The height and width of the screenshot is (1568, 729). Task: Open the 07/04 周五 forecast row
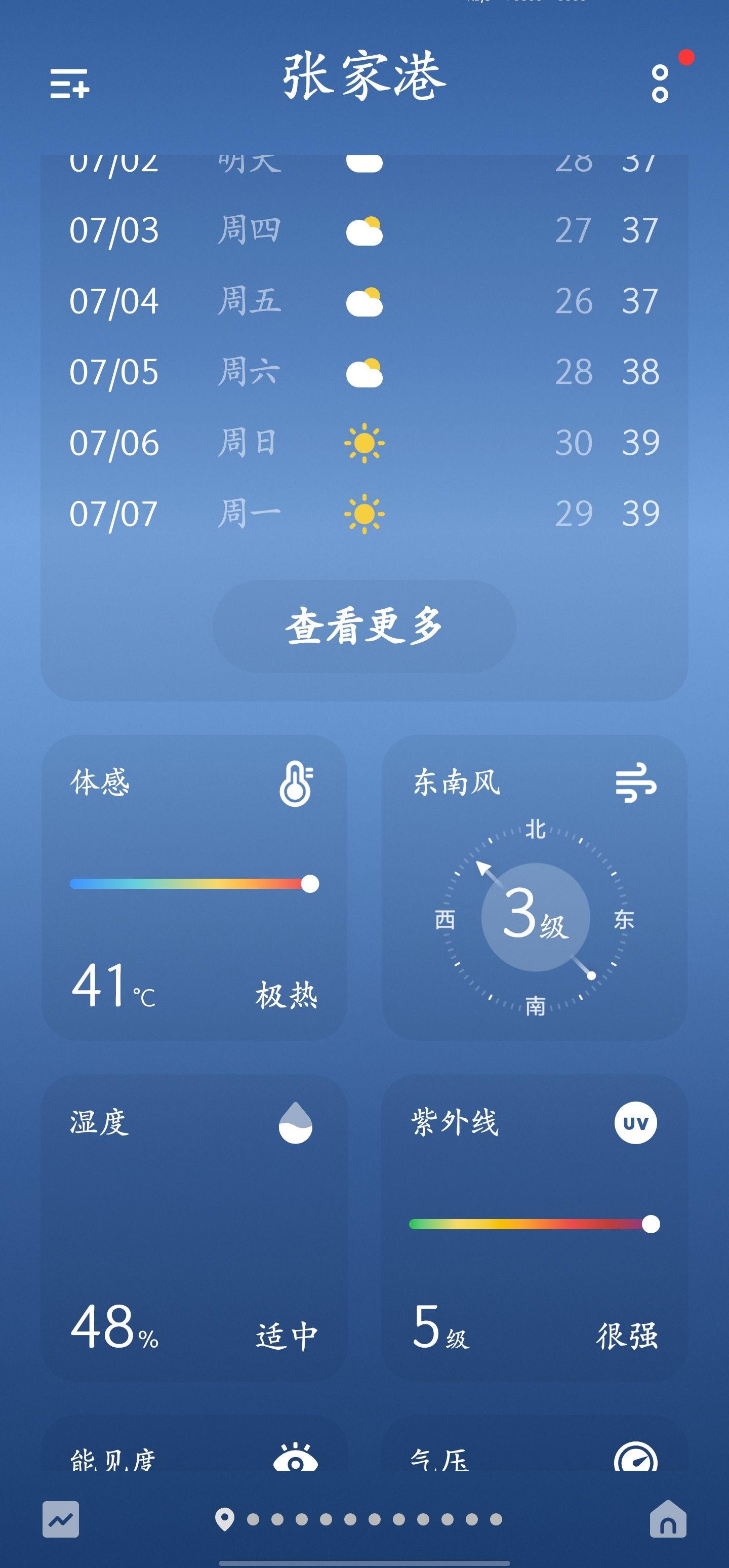[364, 301]
